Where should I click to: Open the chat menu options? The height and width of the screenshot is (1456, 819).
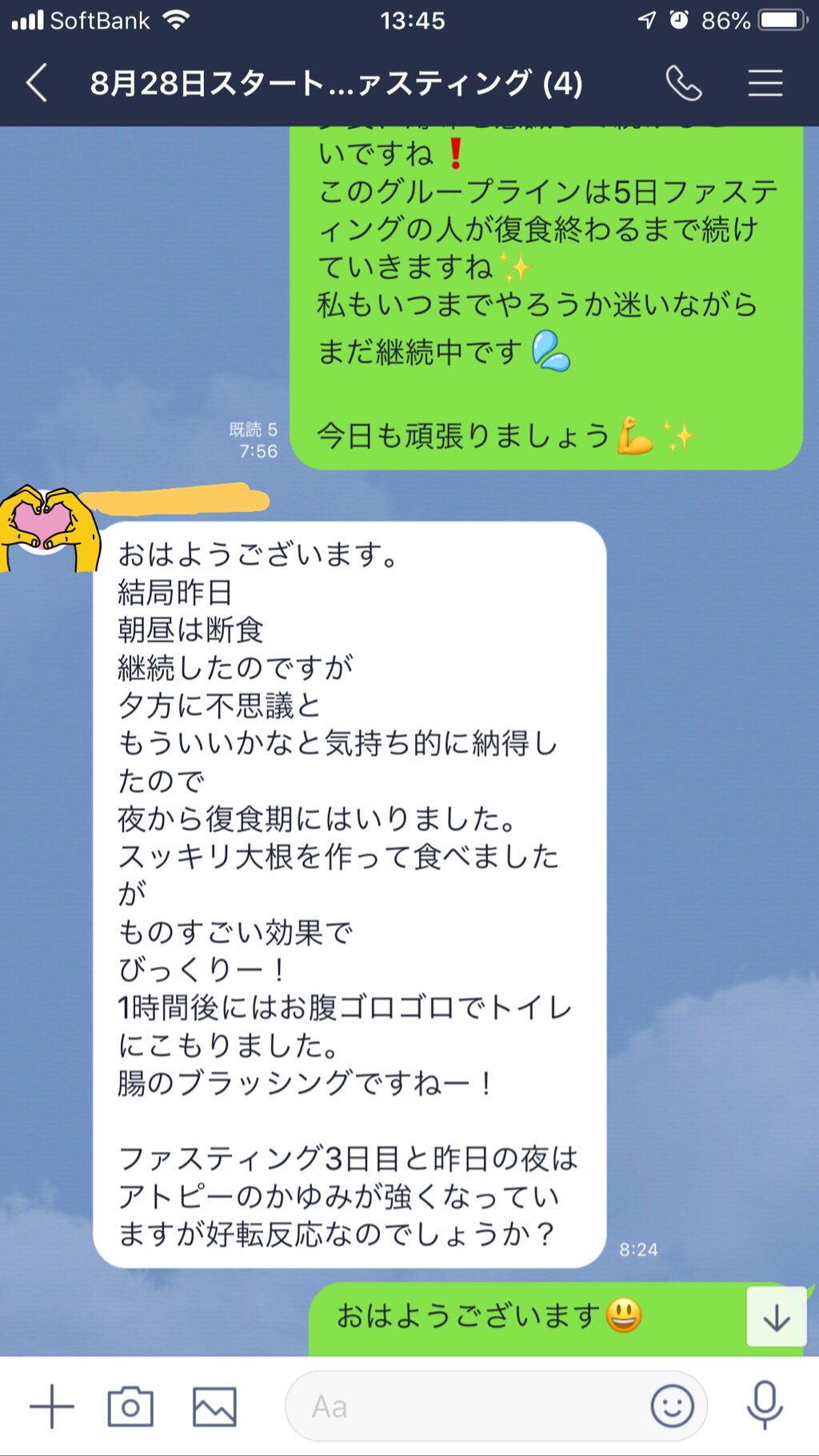765,83
